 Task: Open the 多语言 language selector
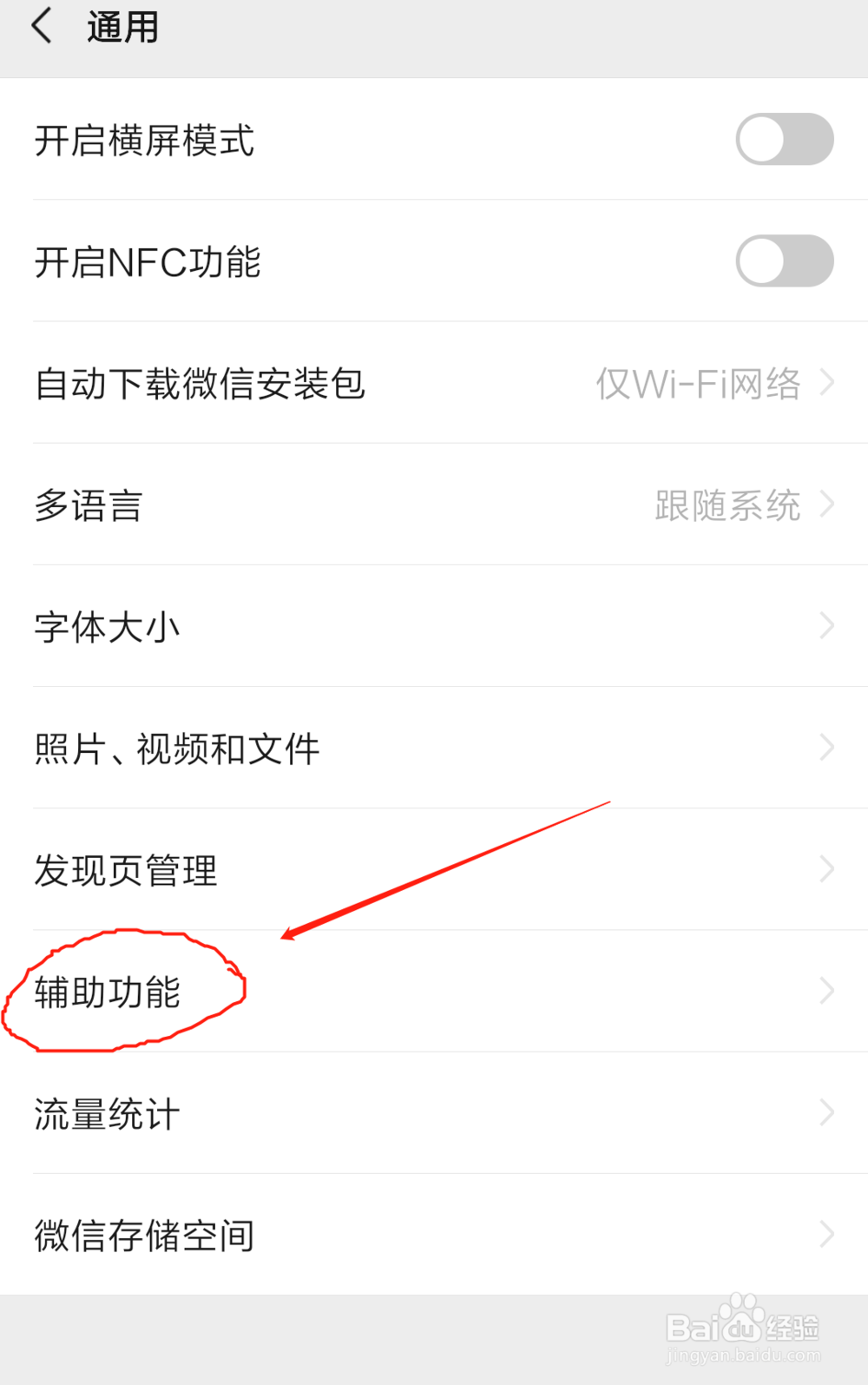pyautogui.click(x=434, y=505)
